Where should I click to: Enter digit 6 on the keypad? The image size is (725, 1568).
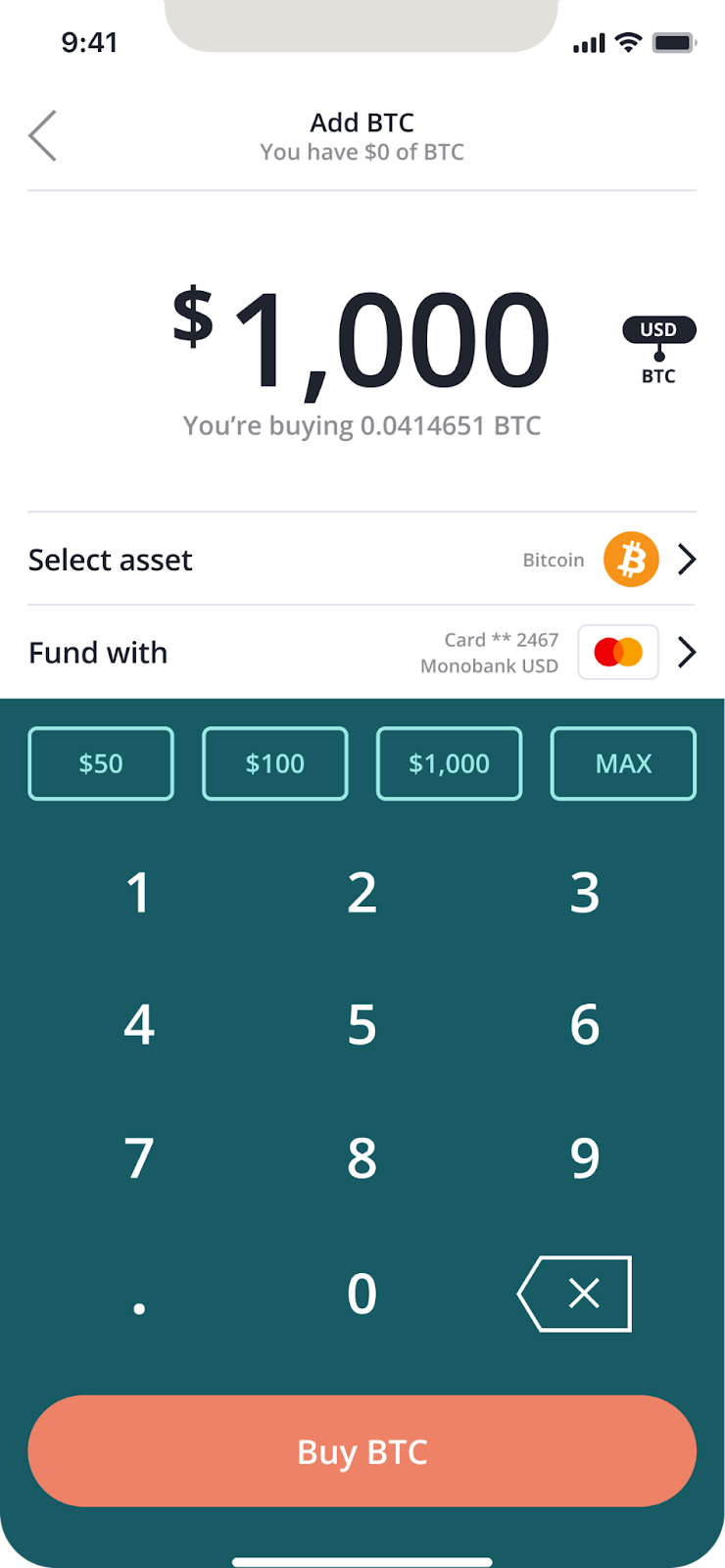pyautogui.click(x=585, y=1025)
